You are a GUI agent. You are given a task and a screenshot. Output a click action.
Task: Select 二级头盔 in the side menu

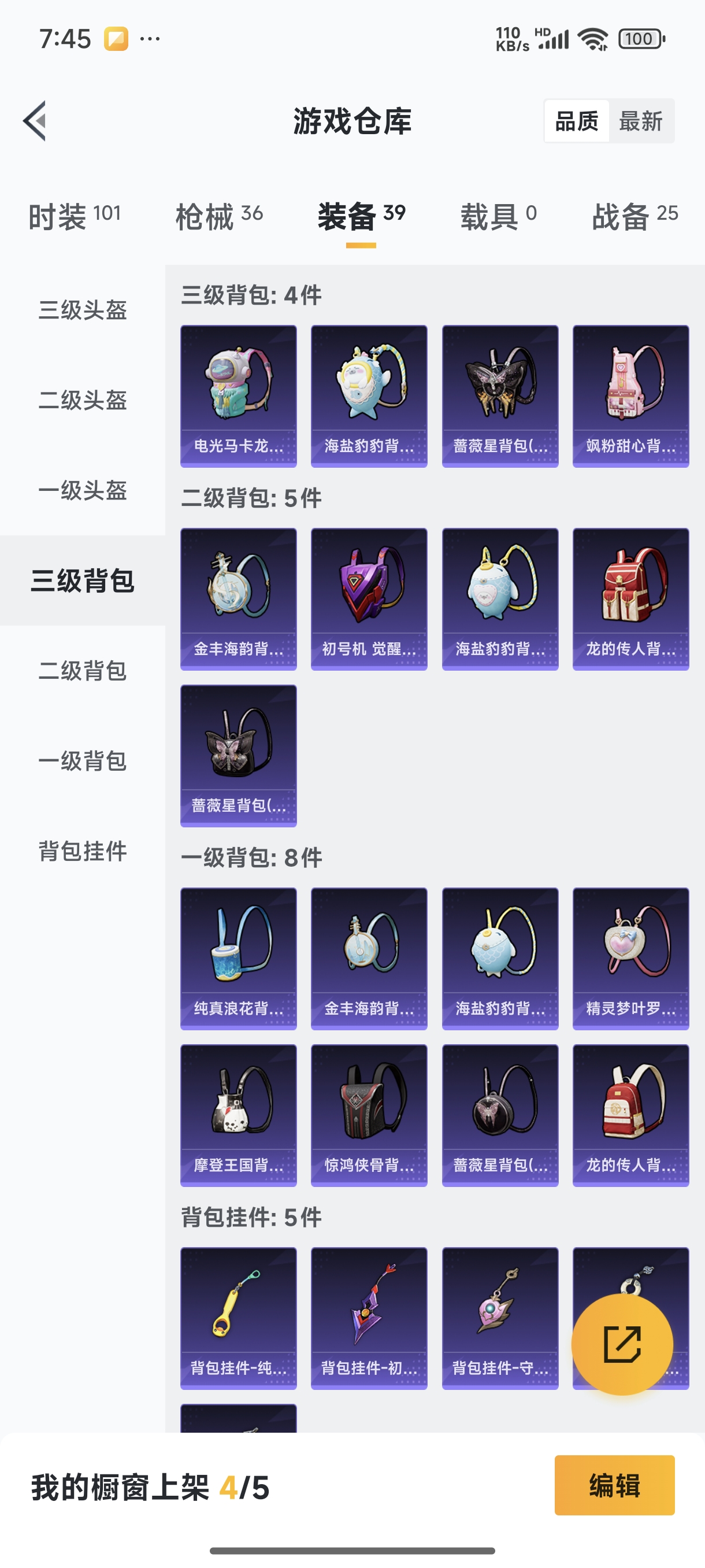pyautogui.click(x=83, y=400)
